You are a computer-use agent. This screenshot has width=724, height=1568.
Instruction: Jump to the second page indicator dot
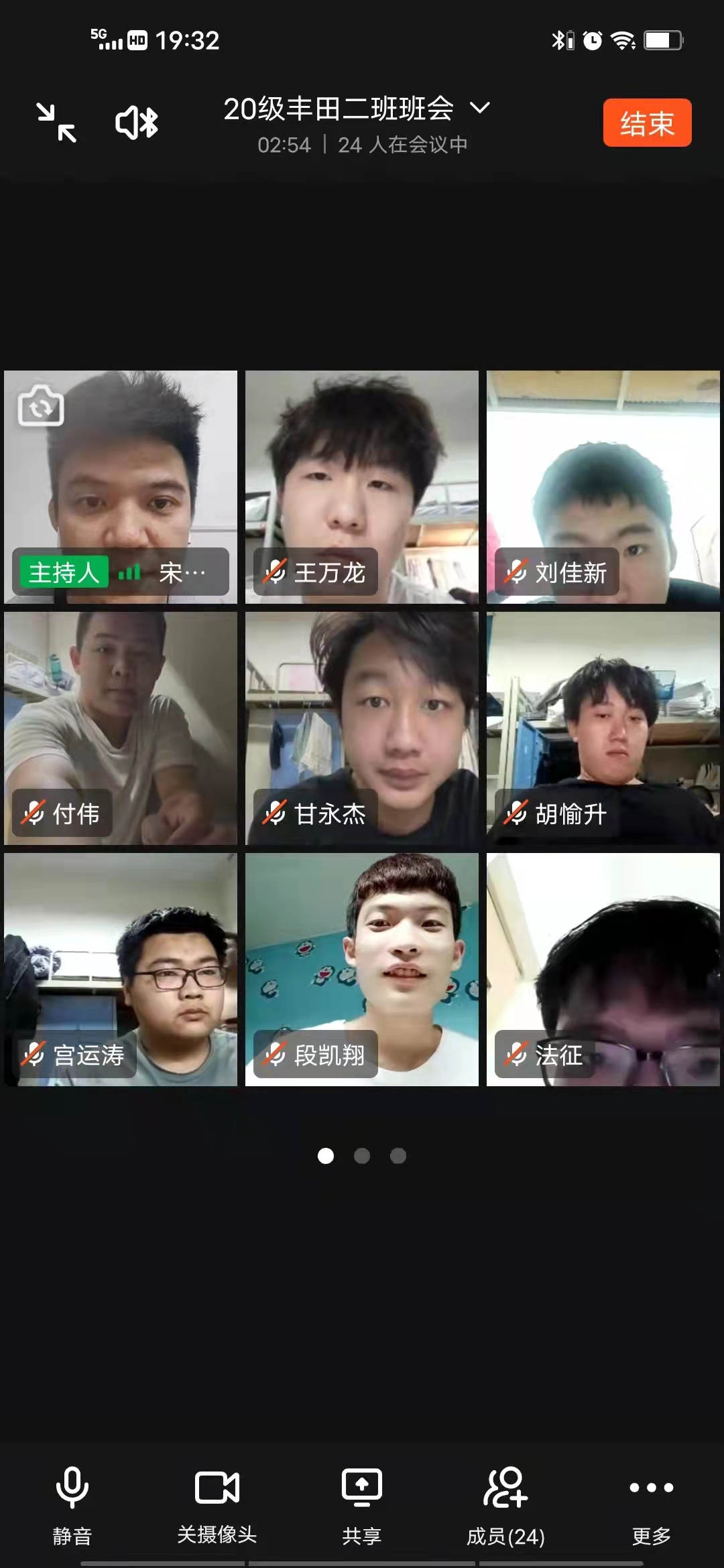click(362, 1156)
